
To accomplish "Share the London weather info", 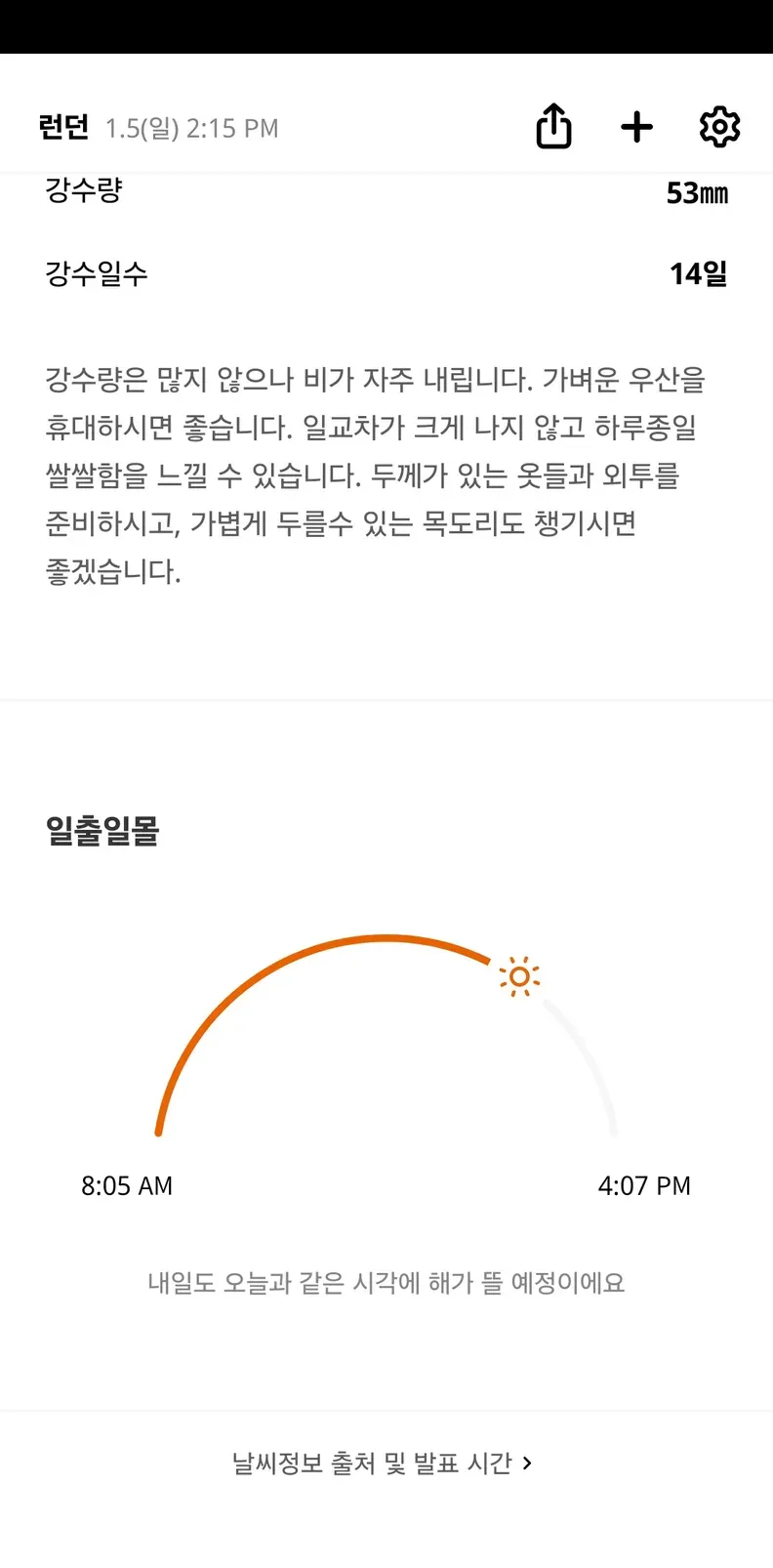I will [553, 127].
